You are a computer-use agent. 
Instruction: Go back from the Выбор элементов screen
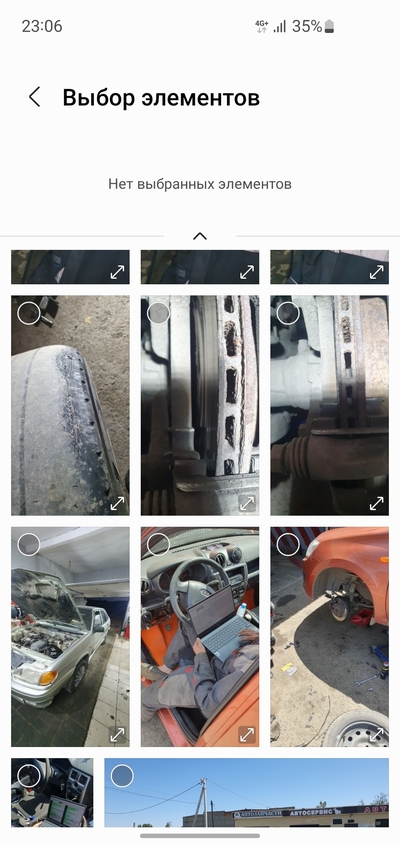[x=34, y=97]
